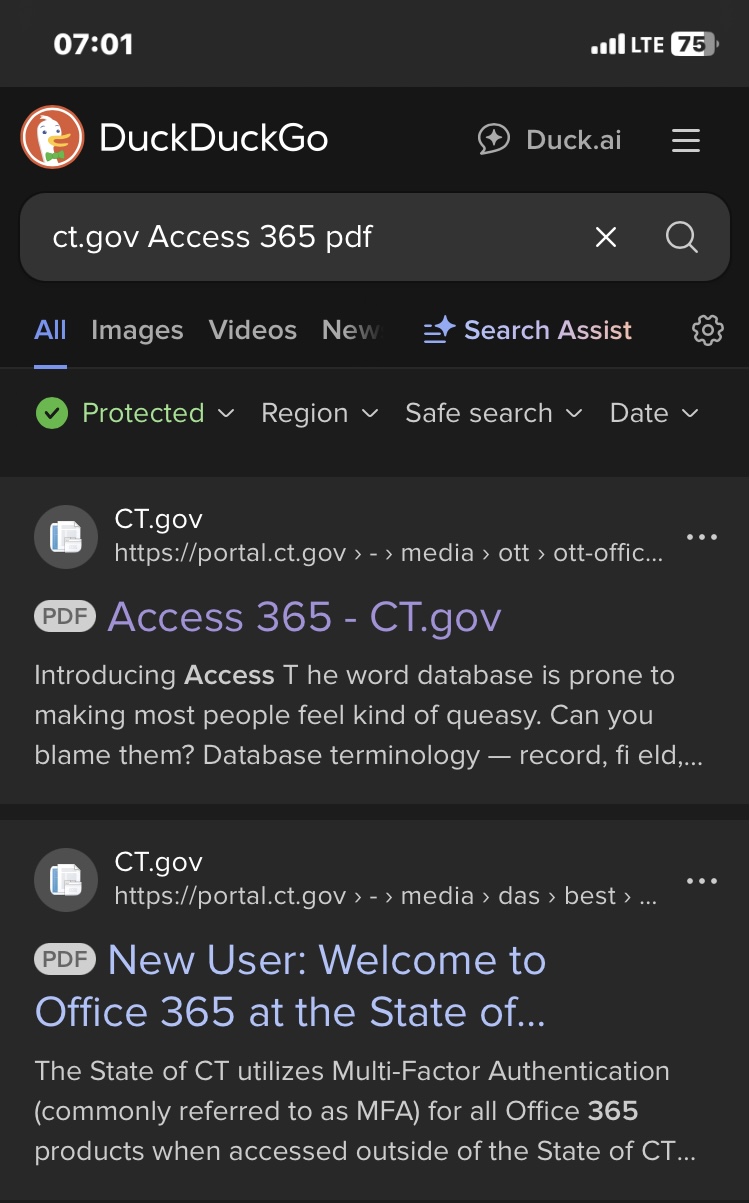Open more options for Access 365 result
Viewport: 749px width, 1203px height.
point(702,537)
